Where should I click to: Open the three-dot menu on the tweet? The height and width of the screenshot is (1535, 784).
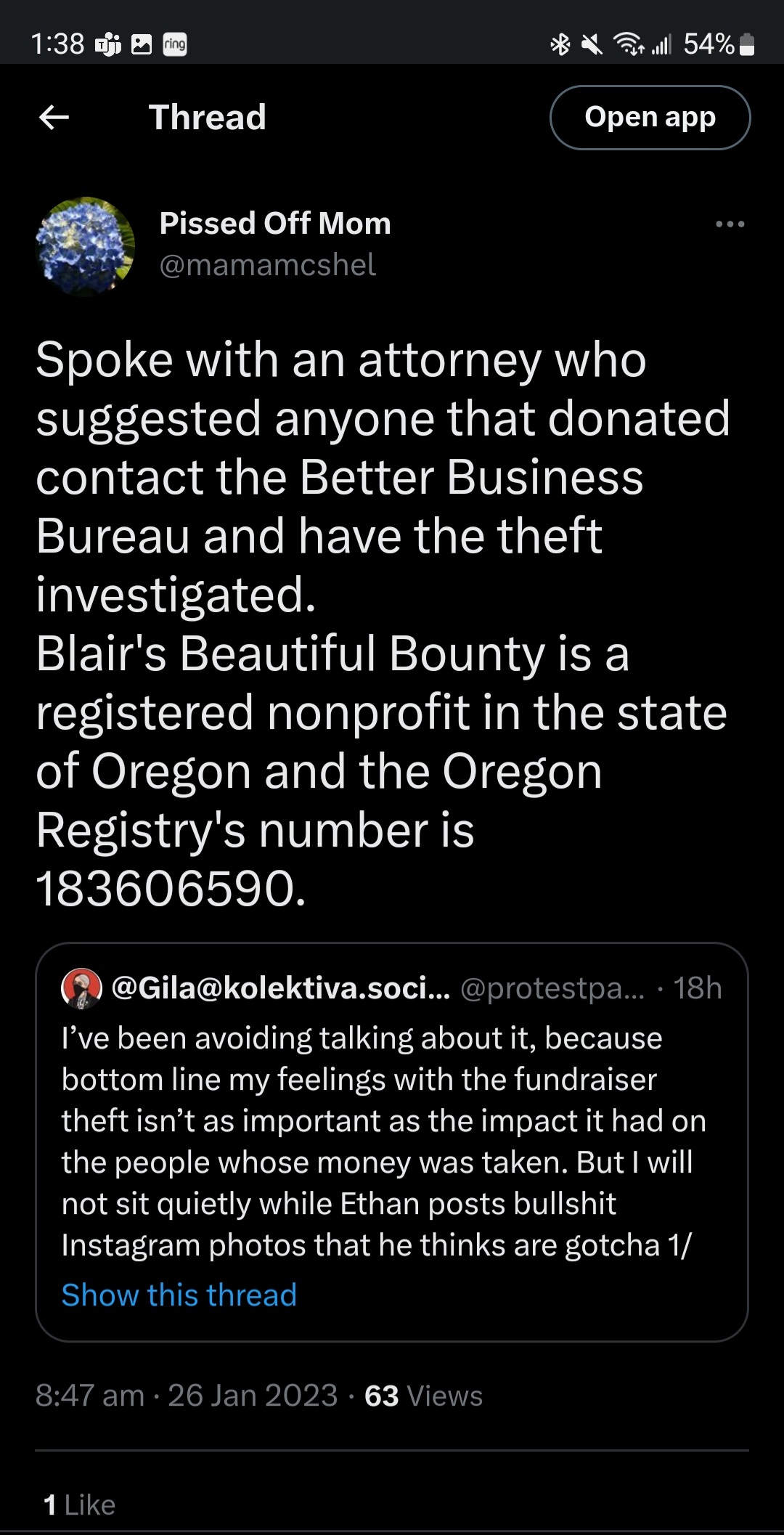730,224
